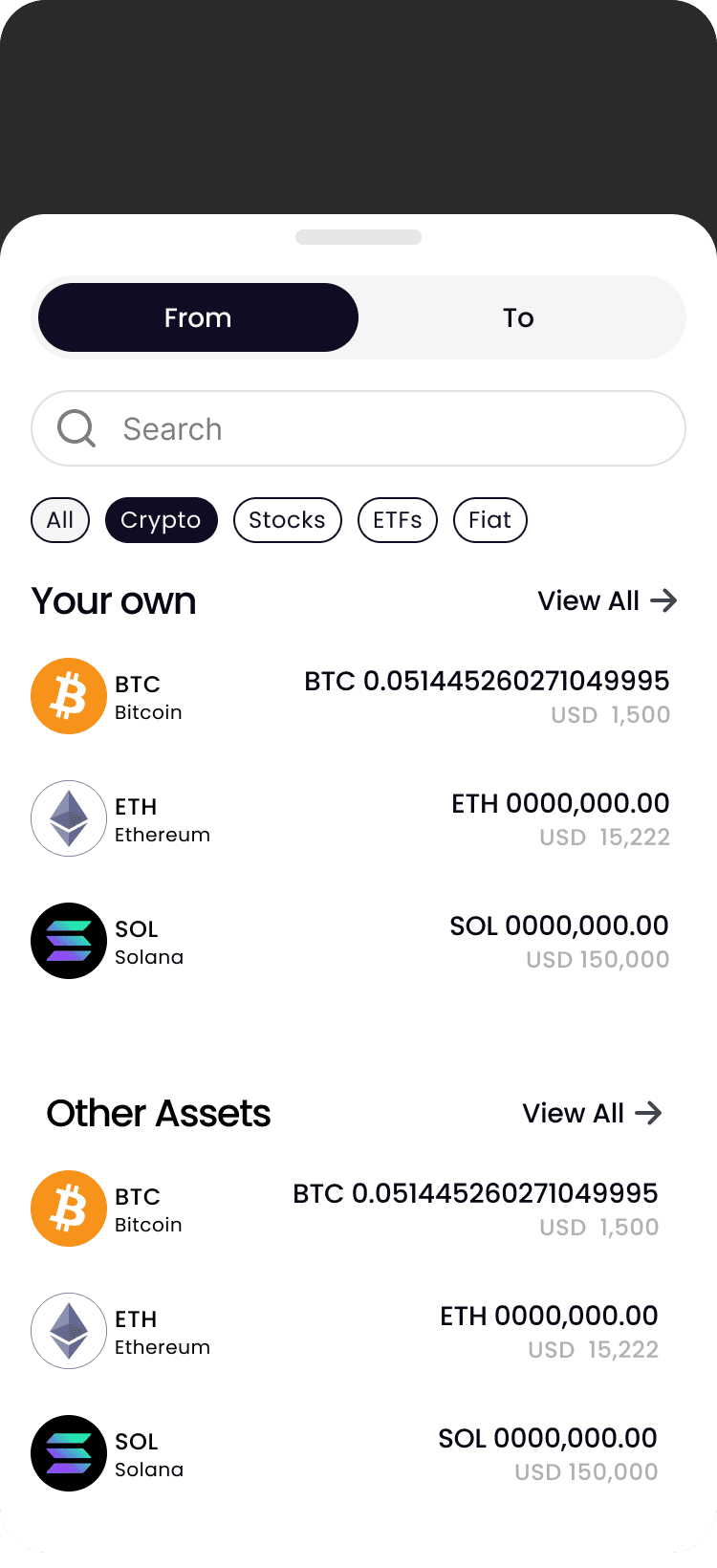Pick Solana under Your own
The image size is (717, 1568).
[x=350, y=941]
